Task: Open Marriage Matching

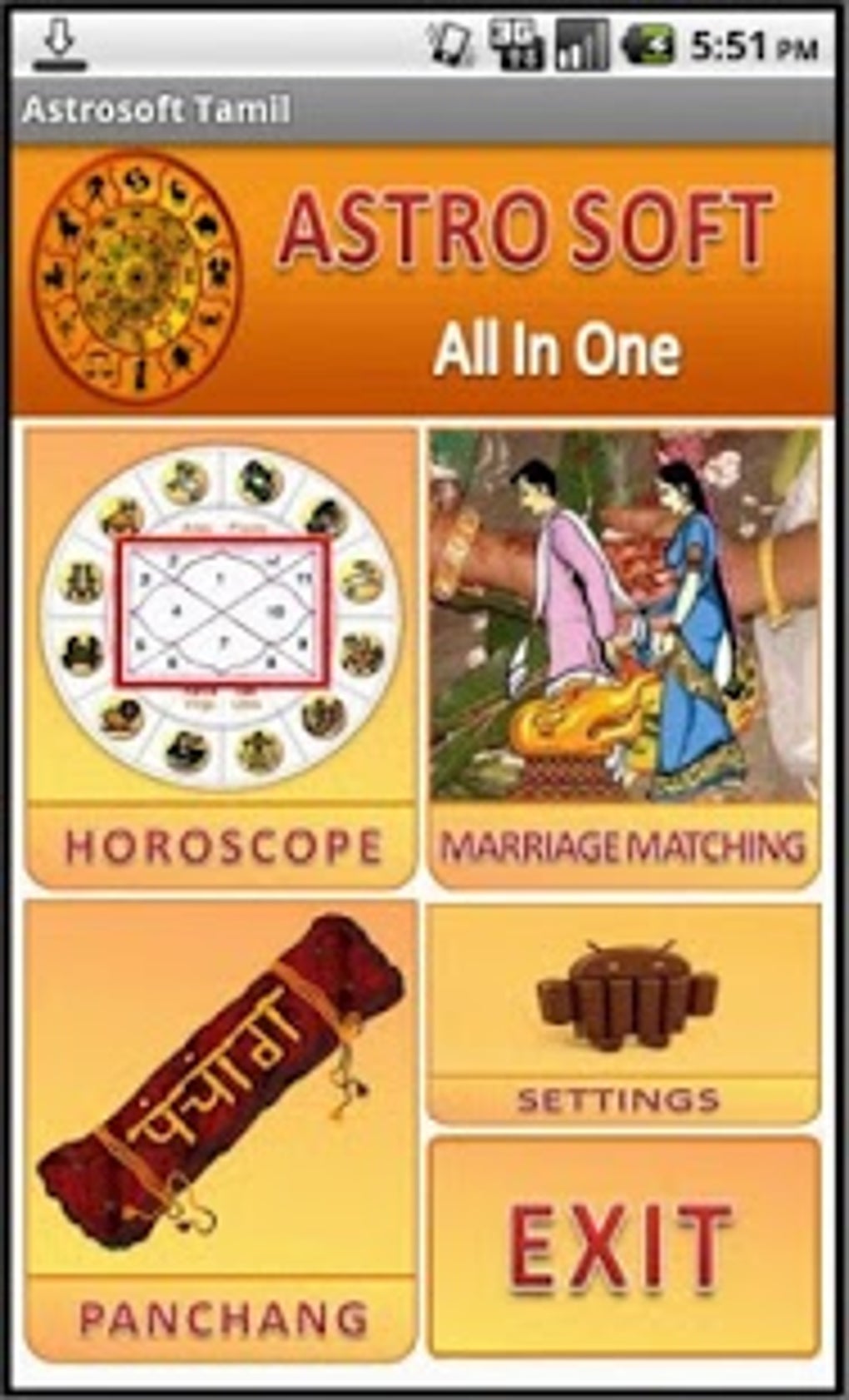Action: pos(624,658)
